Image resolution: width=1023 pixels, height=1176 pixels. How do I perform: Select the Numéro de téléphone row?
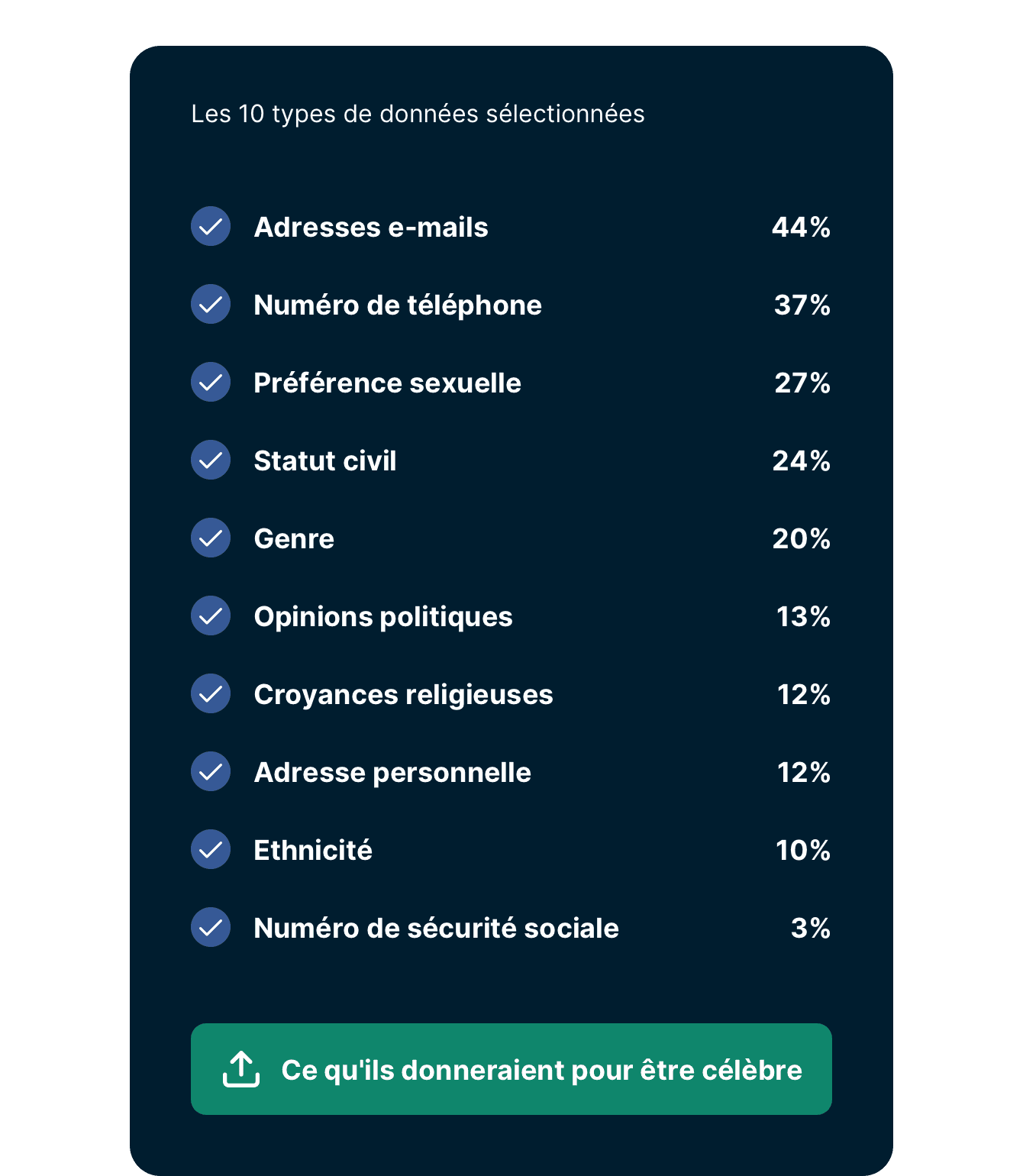(398, 304)
